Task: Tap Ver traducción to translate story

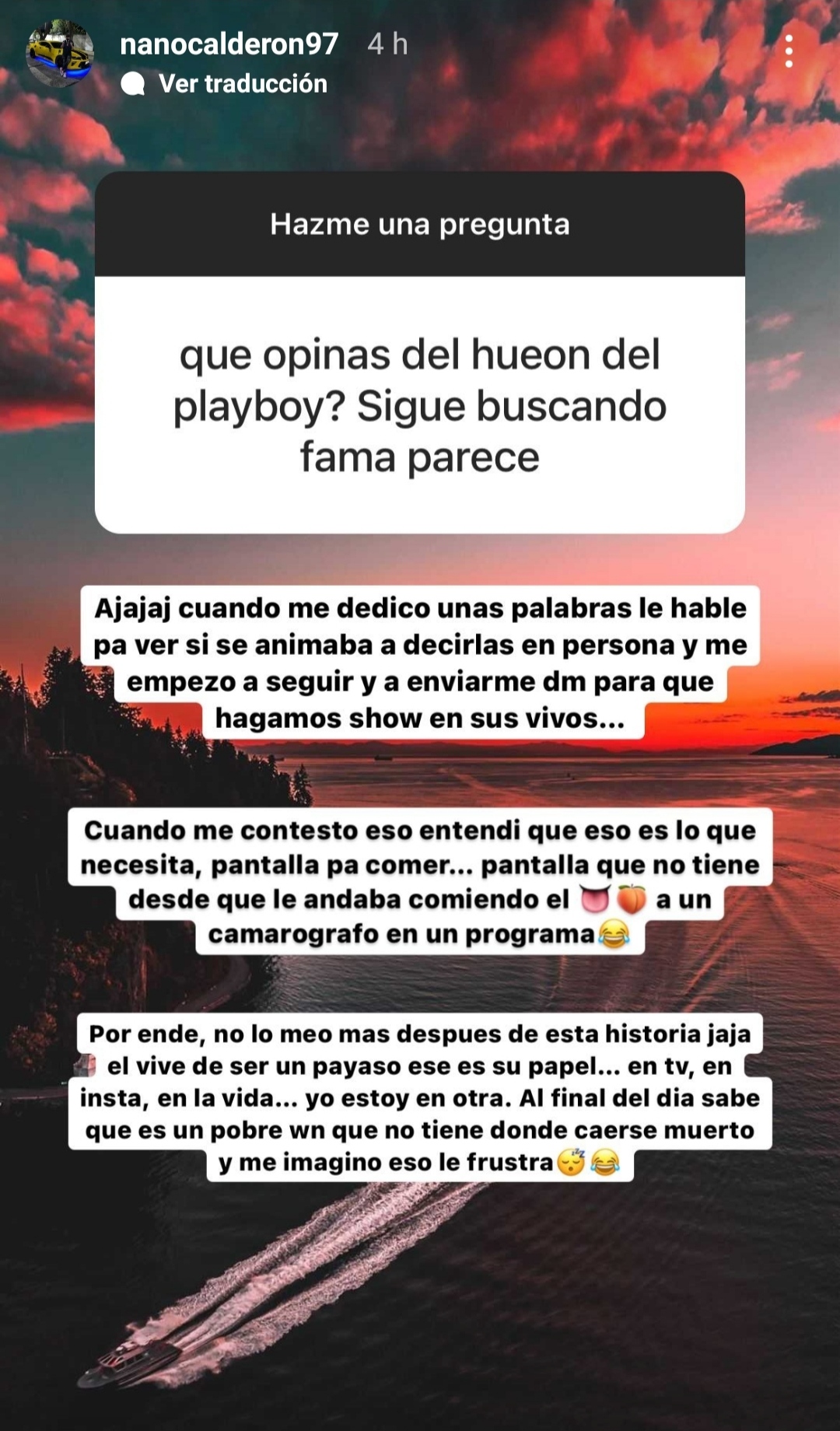Action: [x=242, y=84]
